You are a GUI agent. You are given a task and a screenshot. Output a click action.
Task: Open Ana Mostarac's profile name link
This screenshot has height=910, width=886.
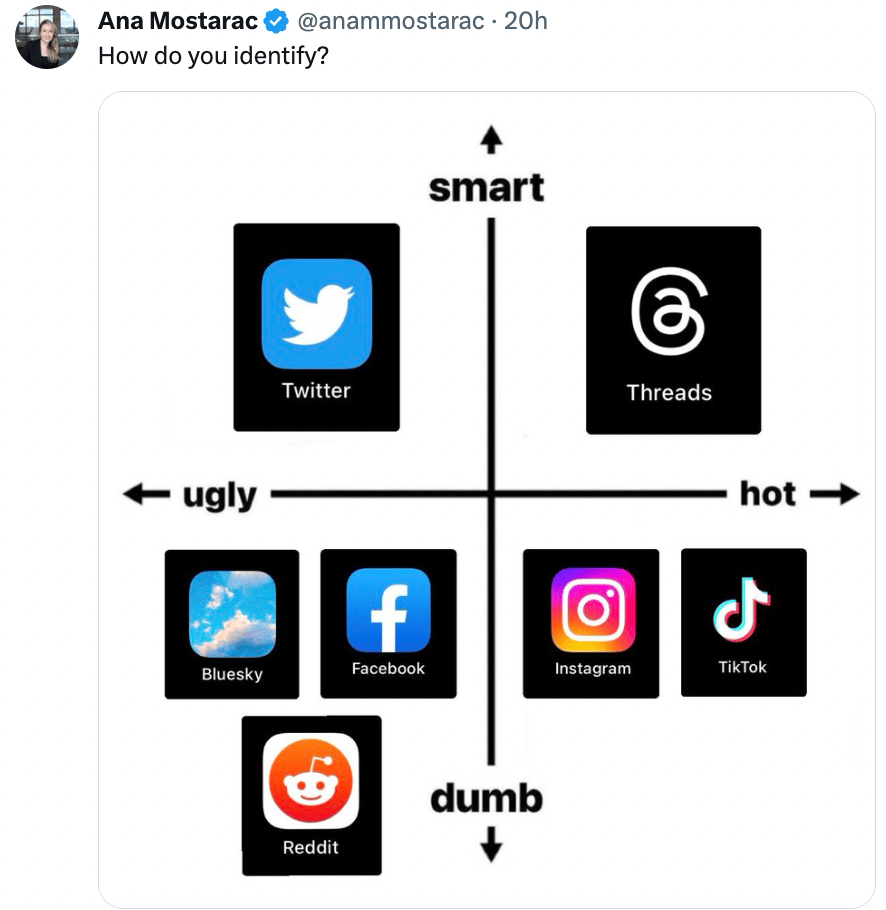[x=178, y=21]
